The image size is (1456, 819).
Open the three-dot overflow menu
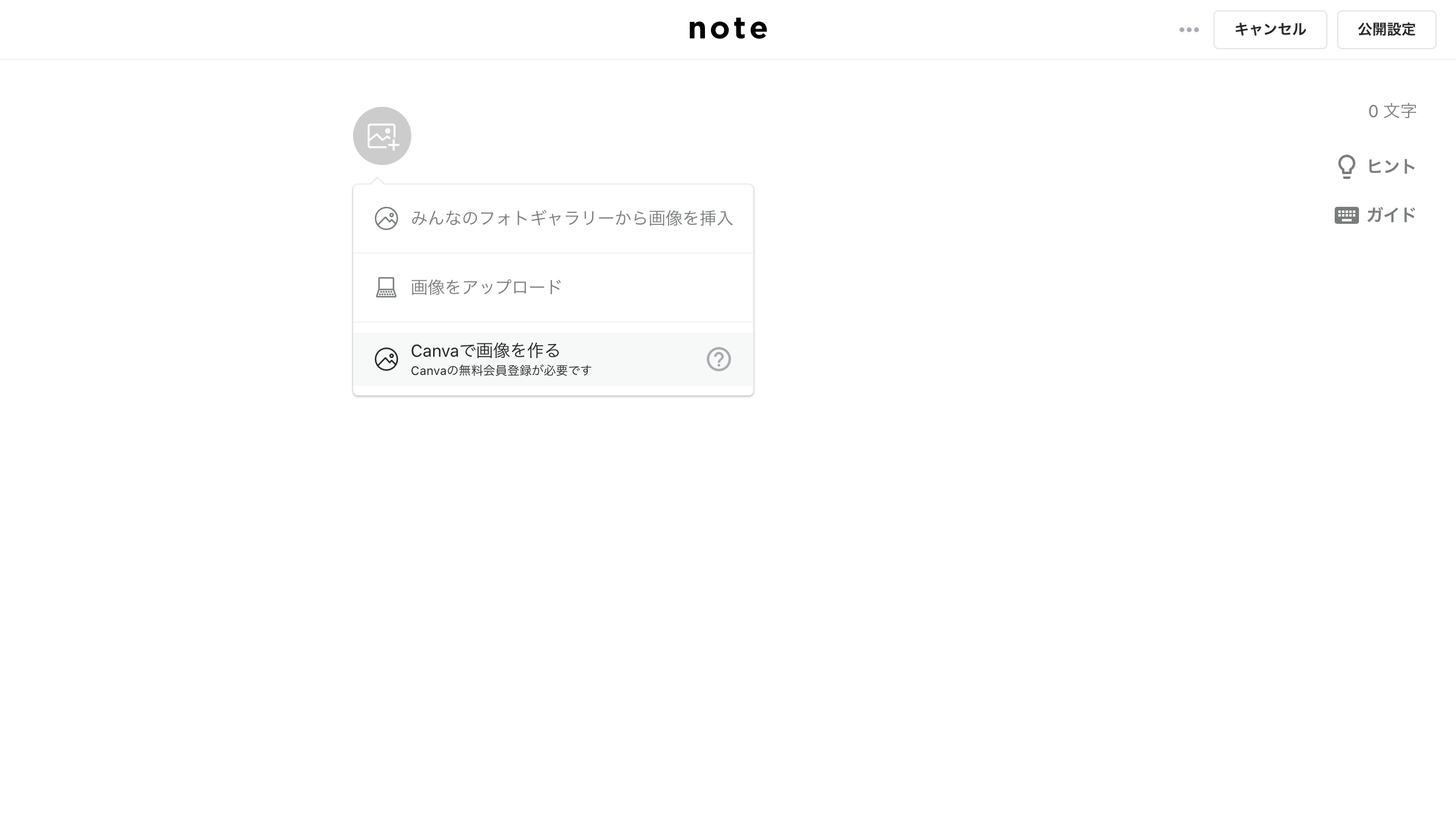click(1188, 30)
